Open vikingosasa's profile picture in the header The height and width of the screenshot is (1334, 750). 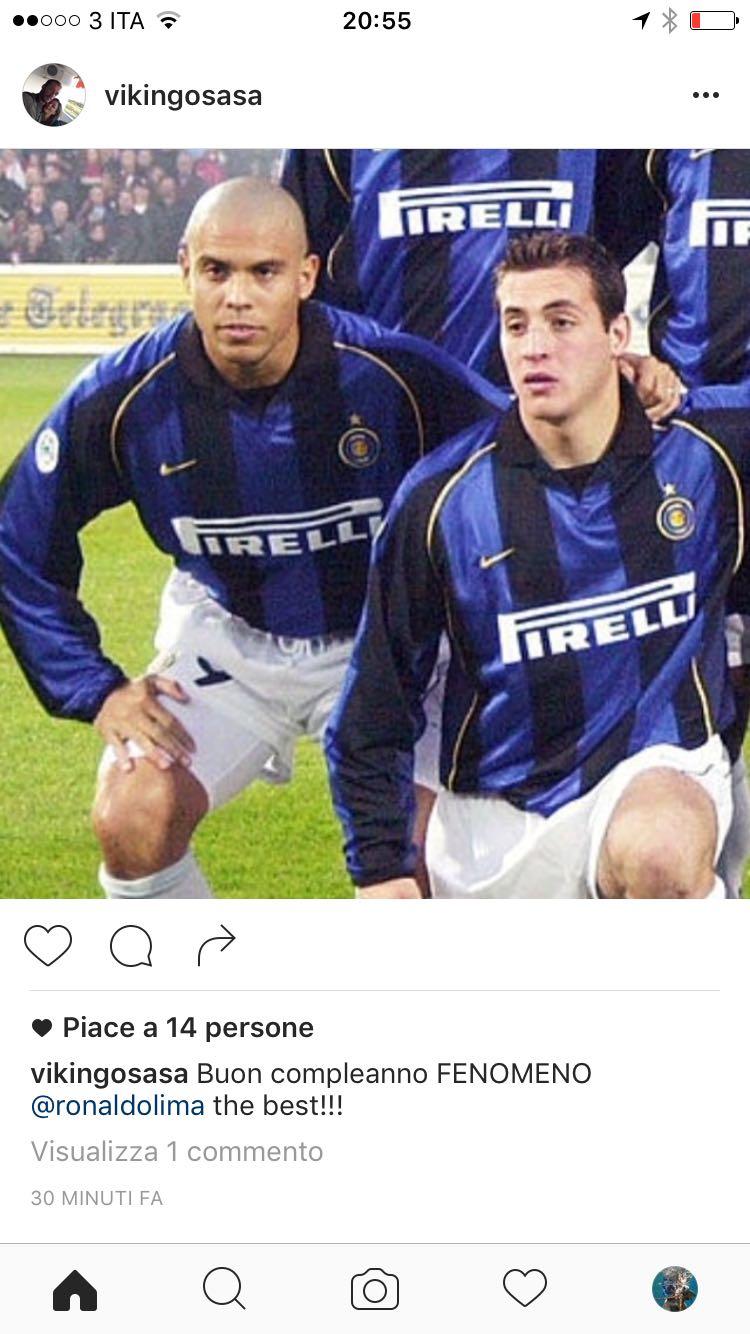(54, 95)
